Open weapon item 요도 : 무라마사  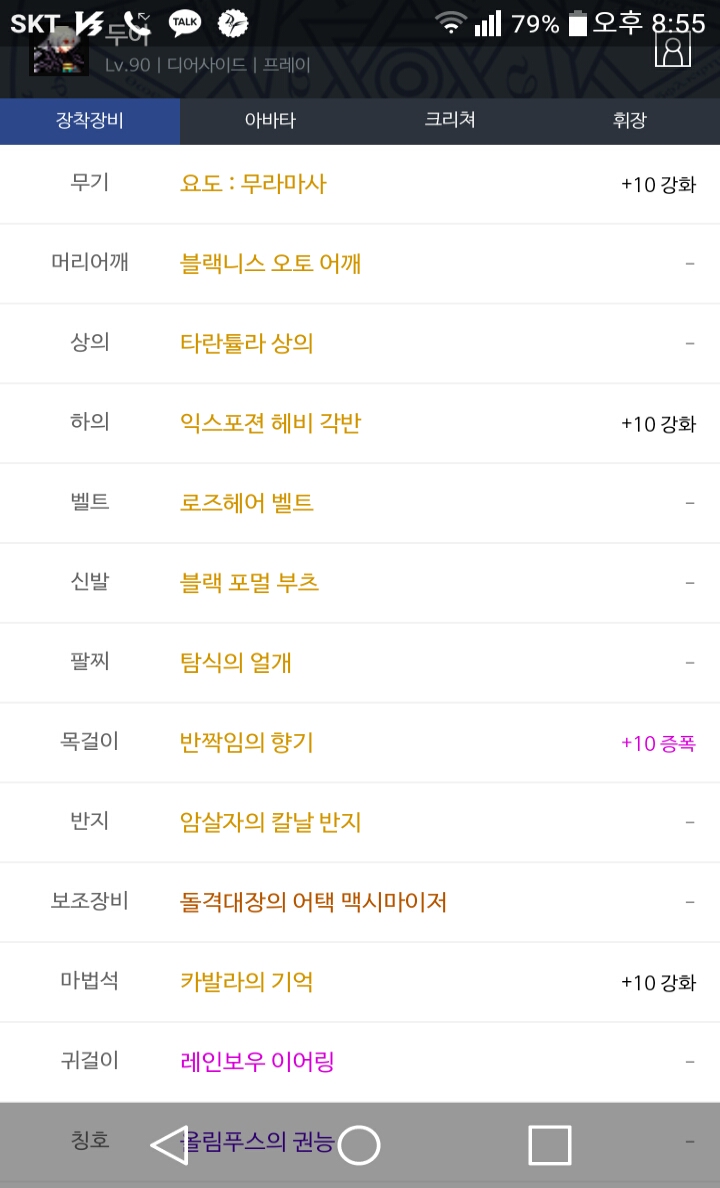253,184
